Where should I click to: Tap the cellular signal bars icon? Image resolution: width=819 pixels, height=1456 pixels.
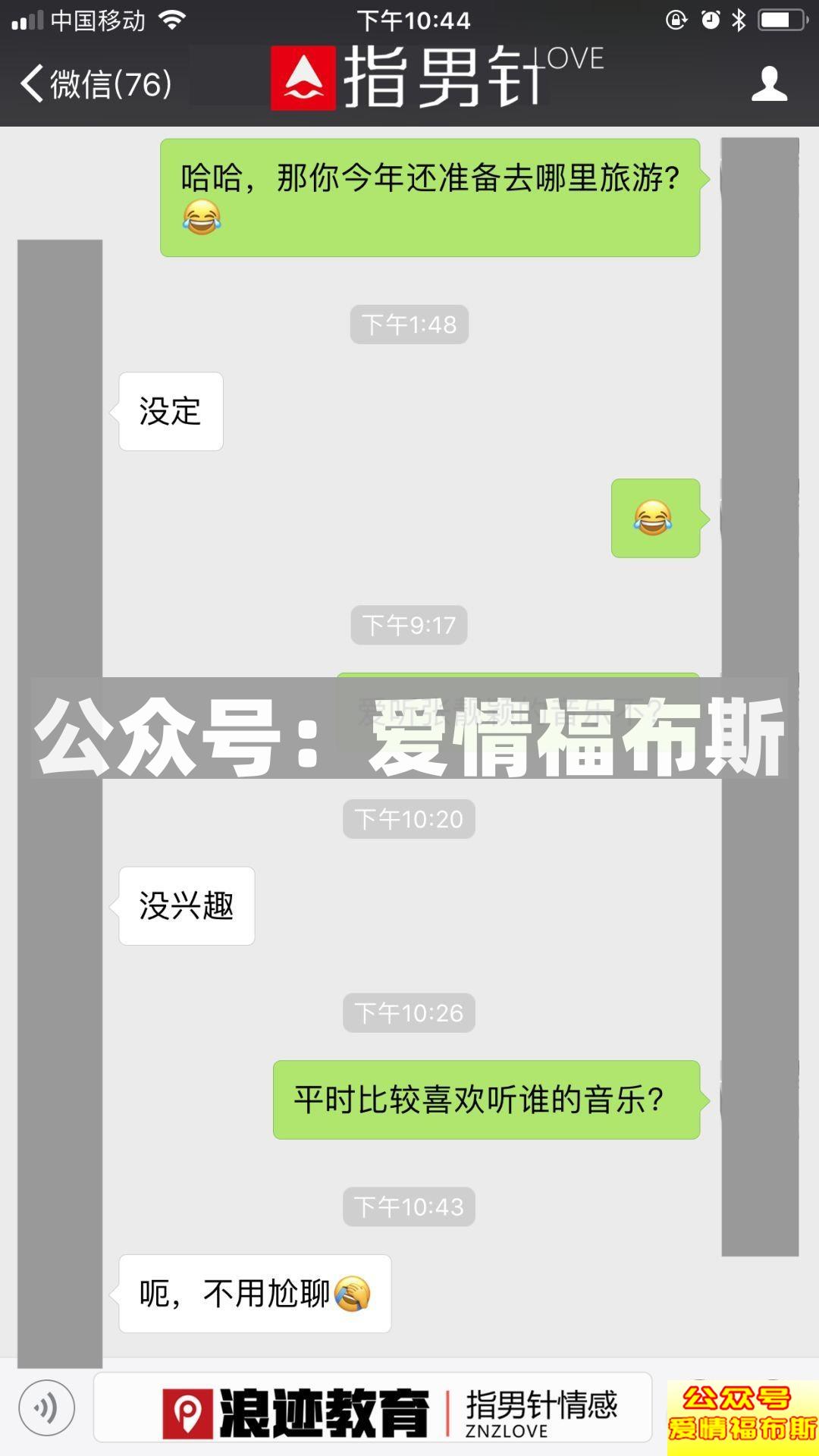pos(28,21)
